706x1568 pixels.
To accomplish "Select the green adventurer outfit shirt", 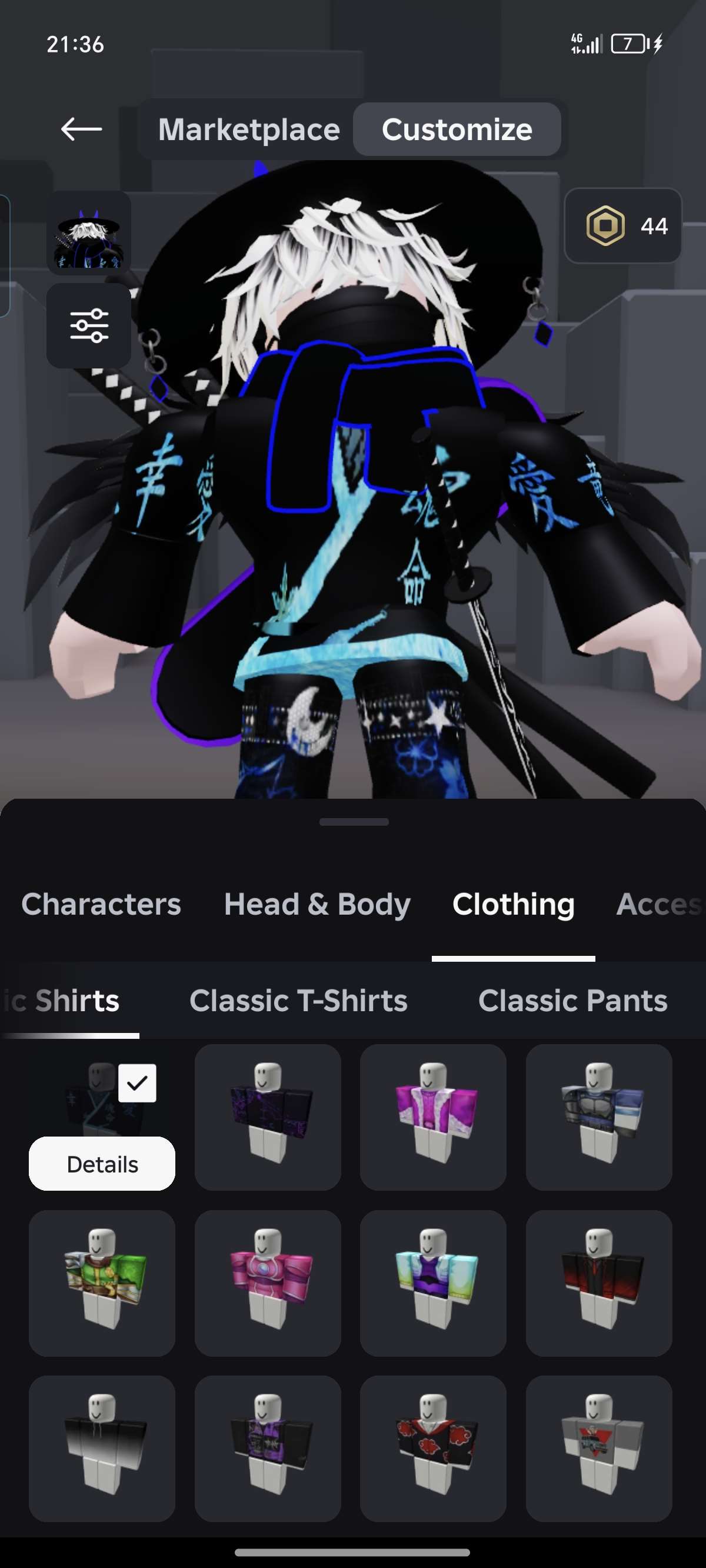I will 102,1283.
